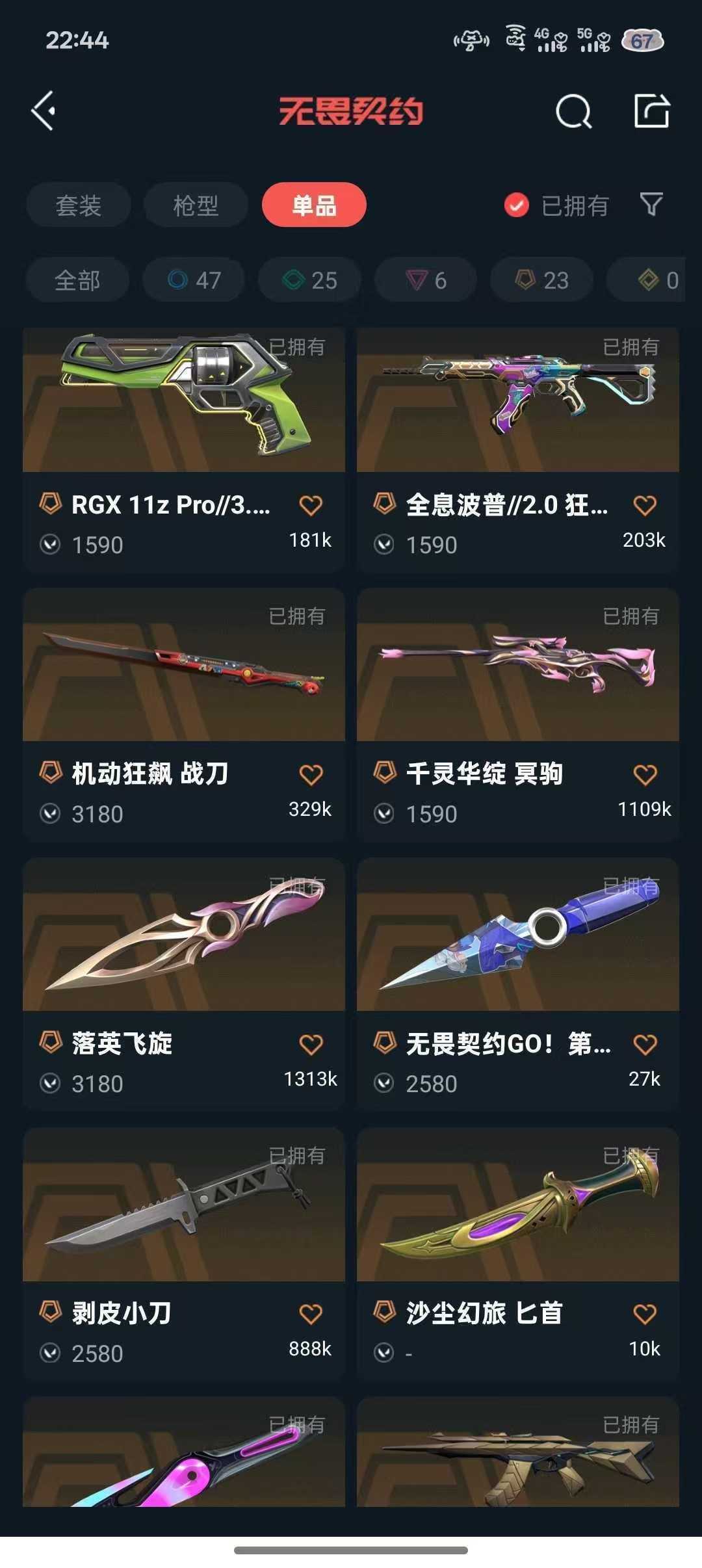This screenshot has width=702, height=1568.
Task: Like the 落英飞旋 knife with heart icon
Action: (x=311, y=1044)
